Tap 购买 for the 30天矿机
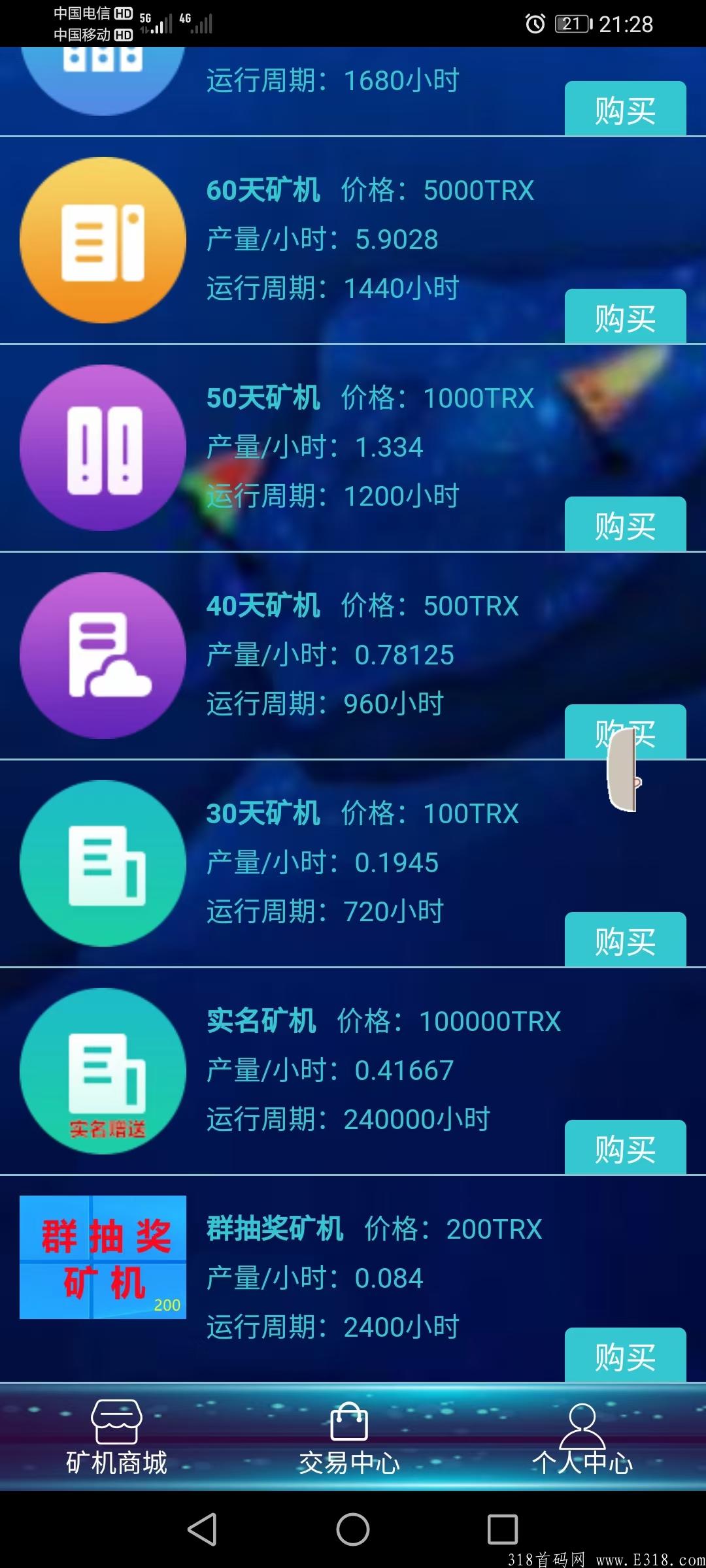This screenshot has width=706, height=1568. pyautogui.click(x=625, y=939)
